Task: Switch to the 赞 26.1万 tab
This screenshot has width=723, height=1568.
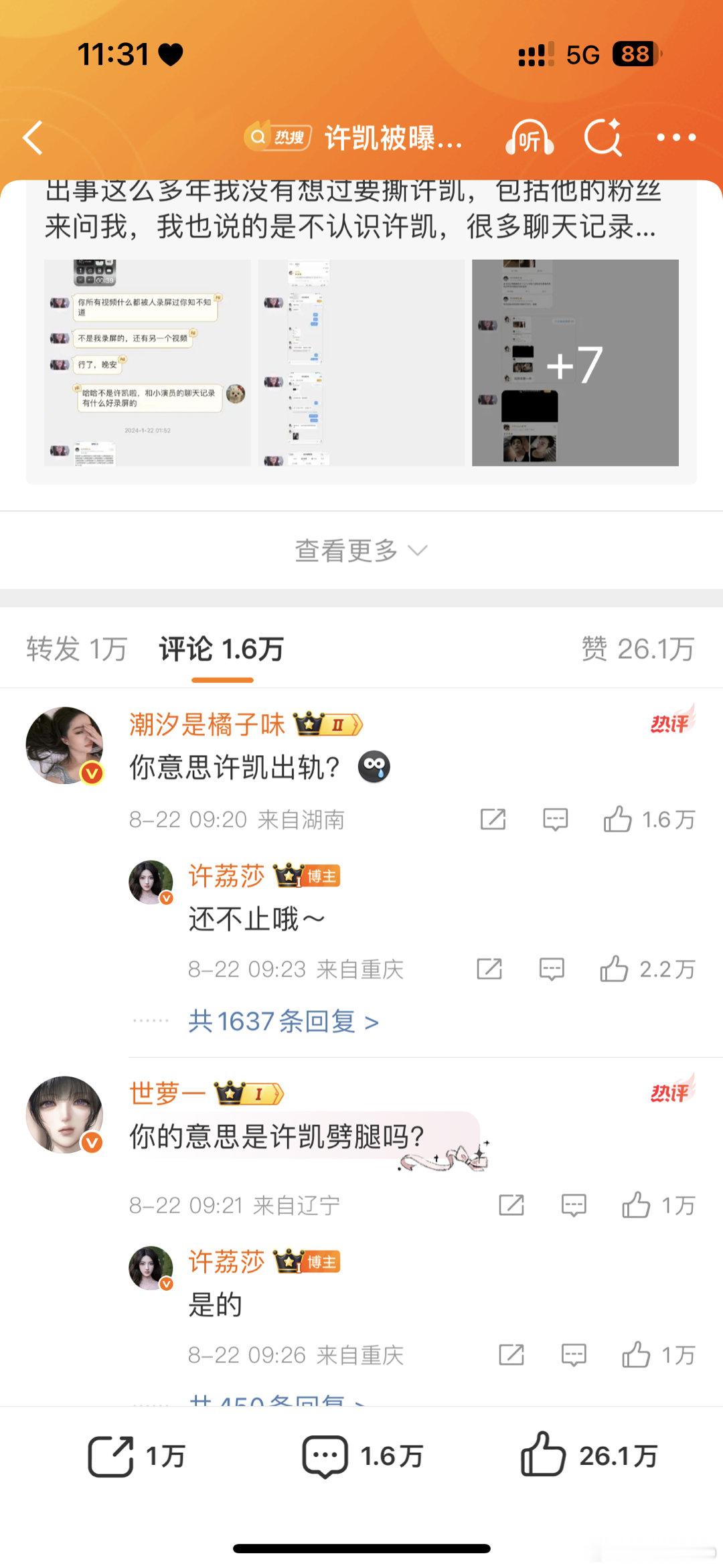Action: click(637, 649)
